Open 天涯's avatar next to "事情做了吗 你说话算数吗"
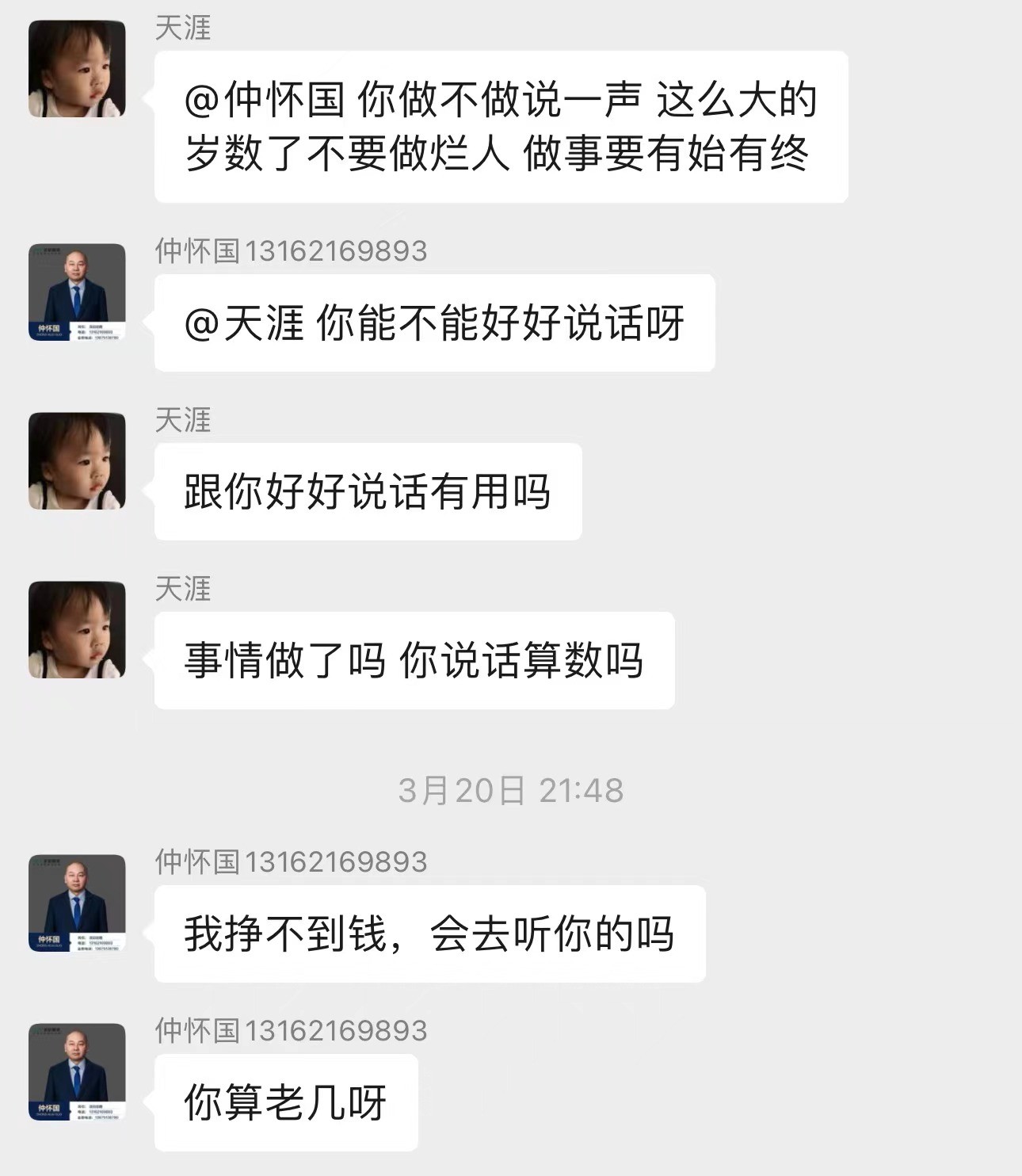This screenshot has width=1022, height=1176. click(x=77, y=629)
